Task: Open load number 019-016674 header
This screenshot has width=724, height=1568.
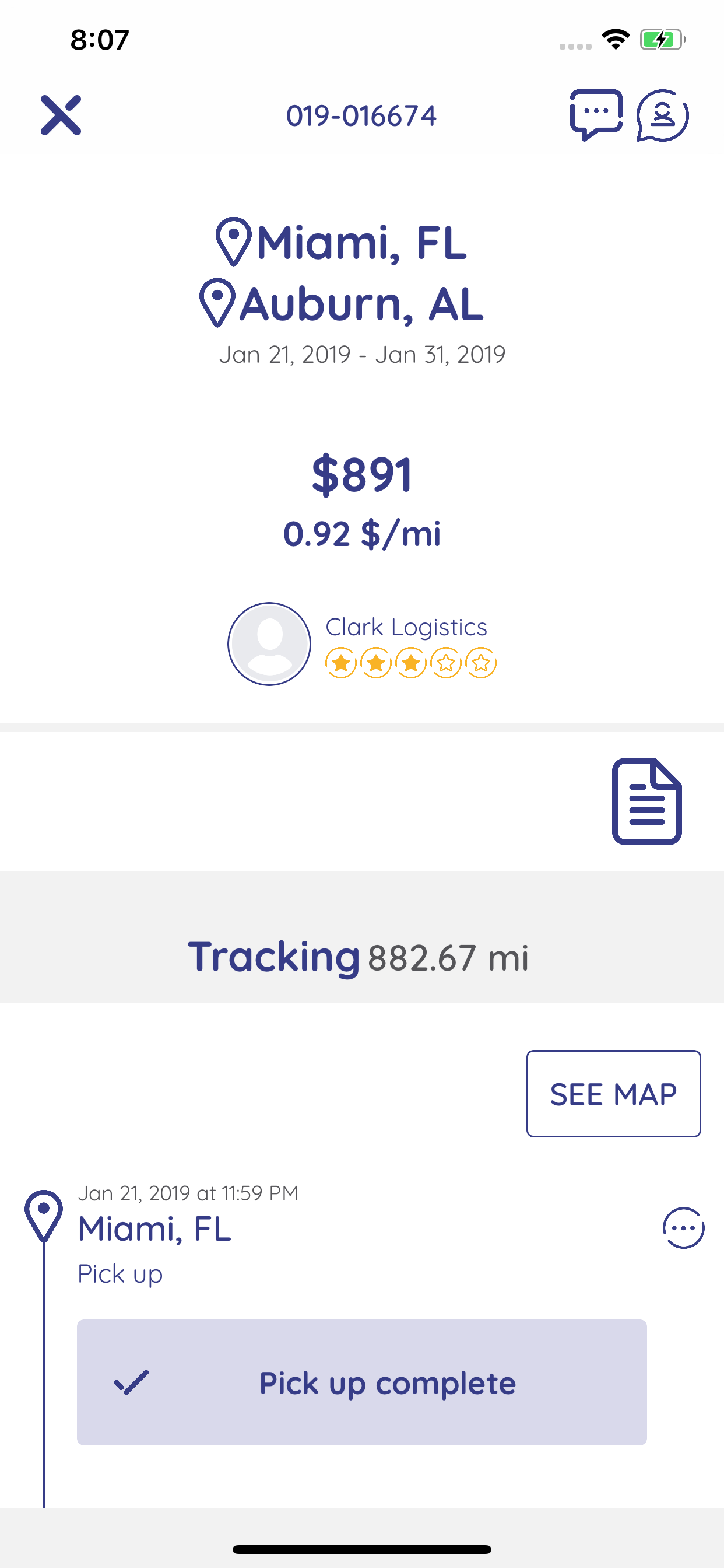Action: pyautogui.click(x=361, y=116)
